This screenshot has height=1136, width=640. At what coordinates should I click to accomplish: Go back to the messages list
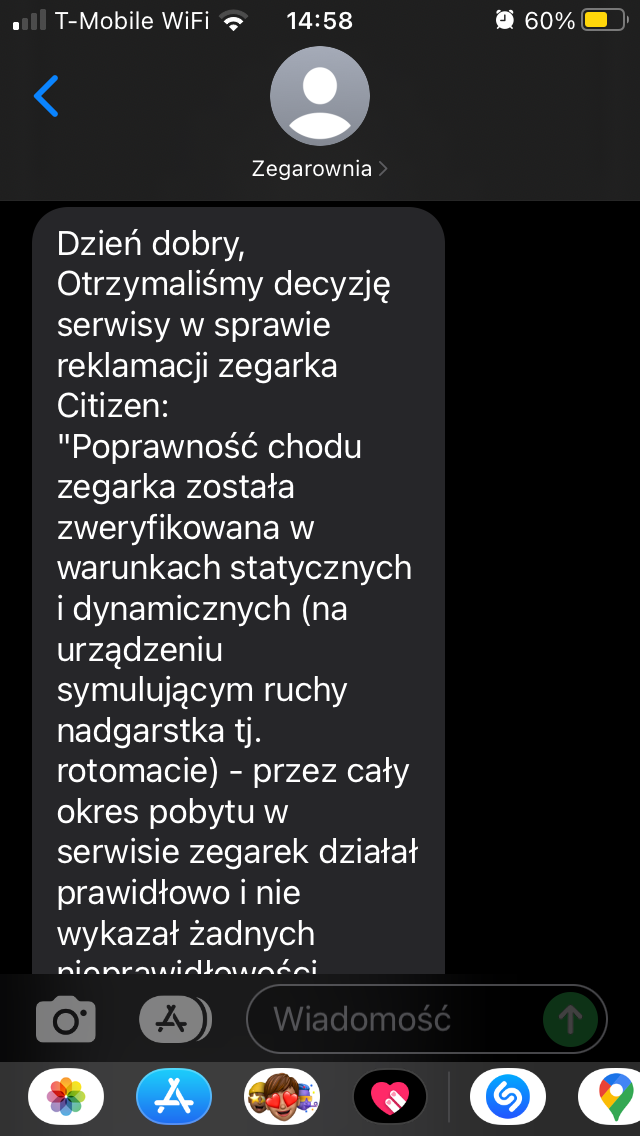(46, 96)
